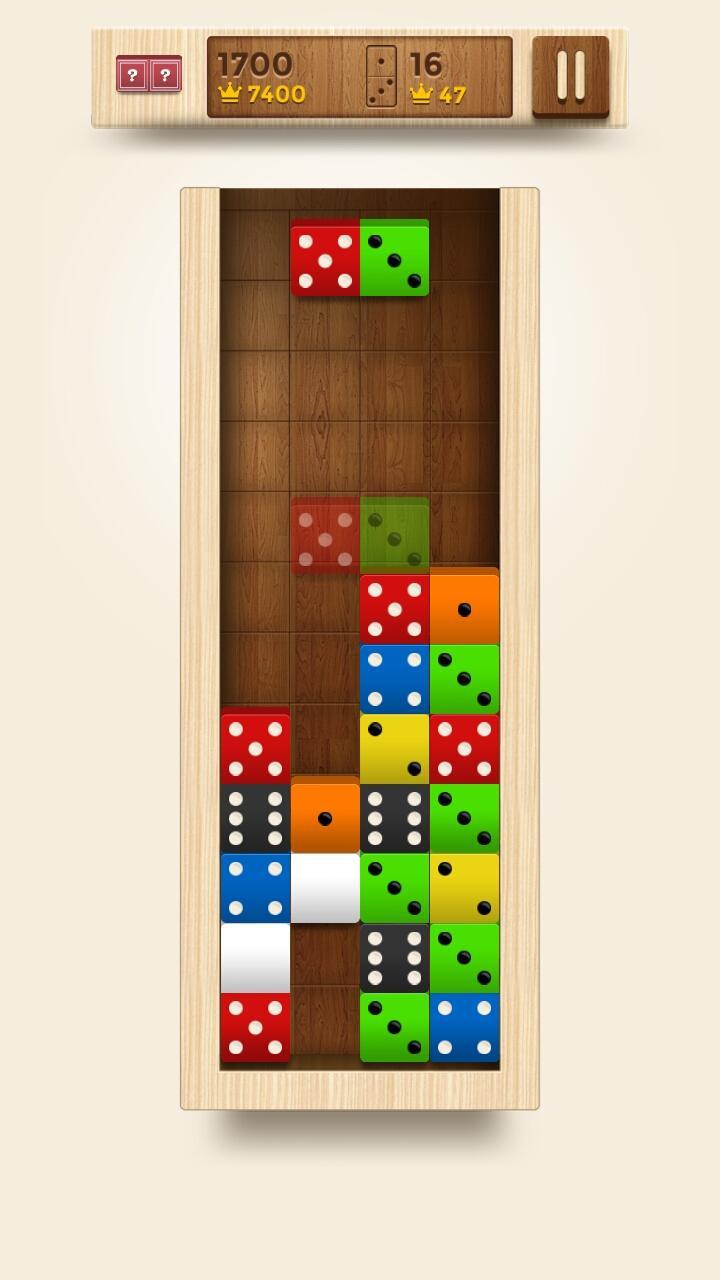The width and height of the screenshot is (720, 1280).
Task: Click the counter value 16
Action: click(x=424, y=63)
